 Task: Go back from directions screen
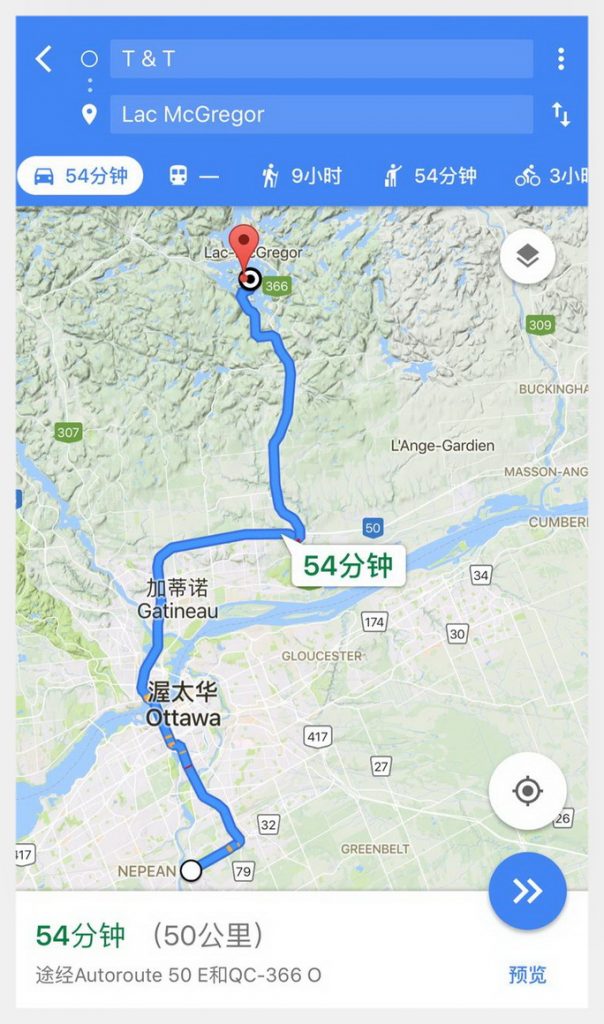pos(43,59)
